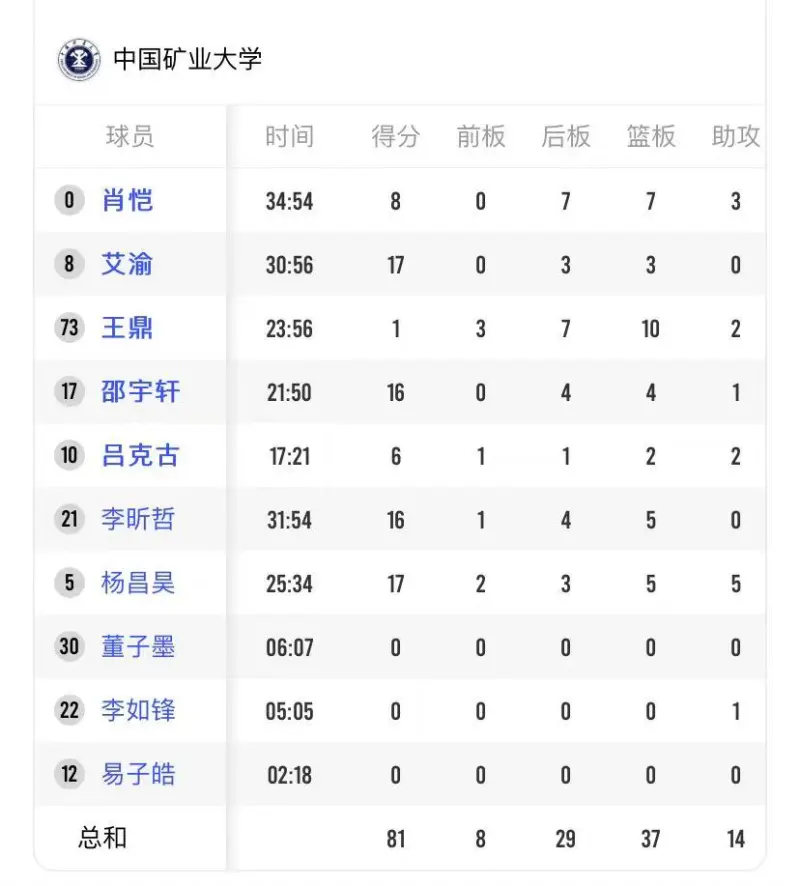The height and width of the screenshot is (886, 800).
Task: View 杨昌昊's player page
Action: pyautogui.click(x=138, y=583)
